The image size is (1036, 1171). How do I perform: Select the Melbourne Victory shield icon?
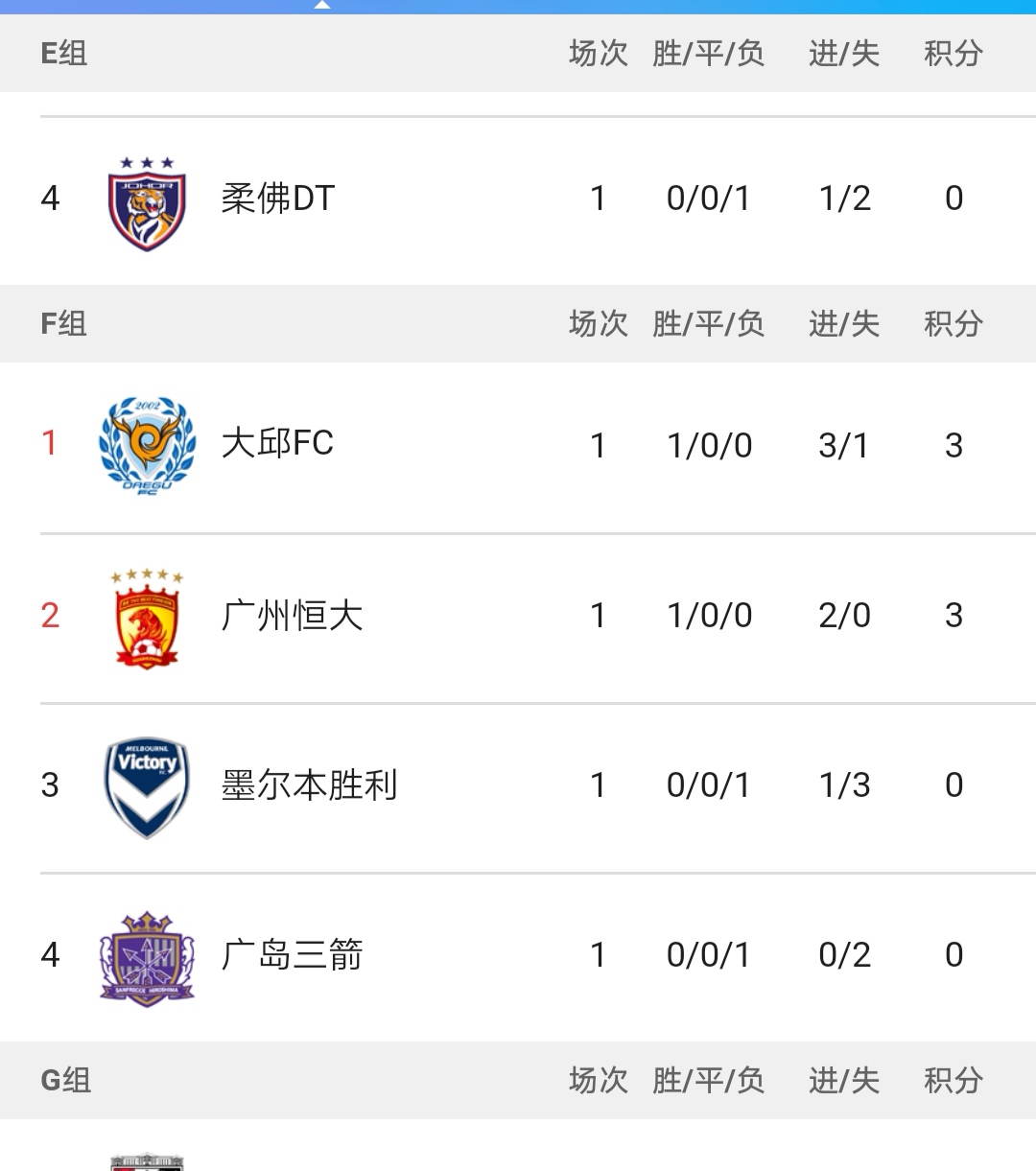tap(146, 785)
